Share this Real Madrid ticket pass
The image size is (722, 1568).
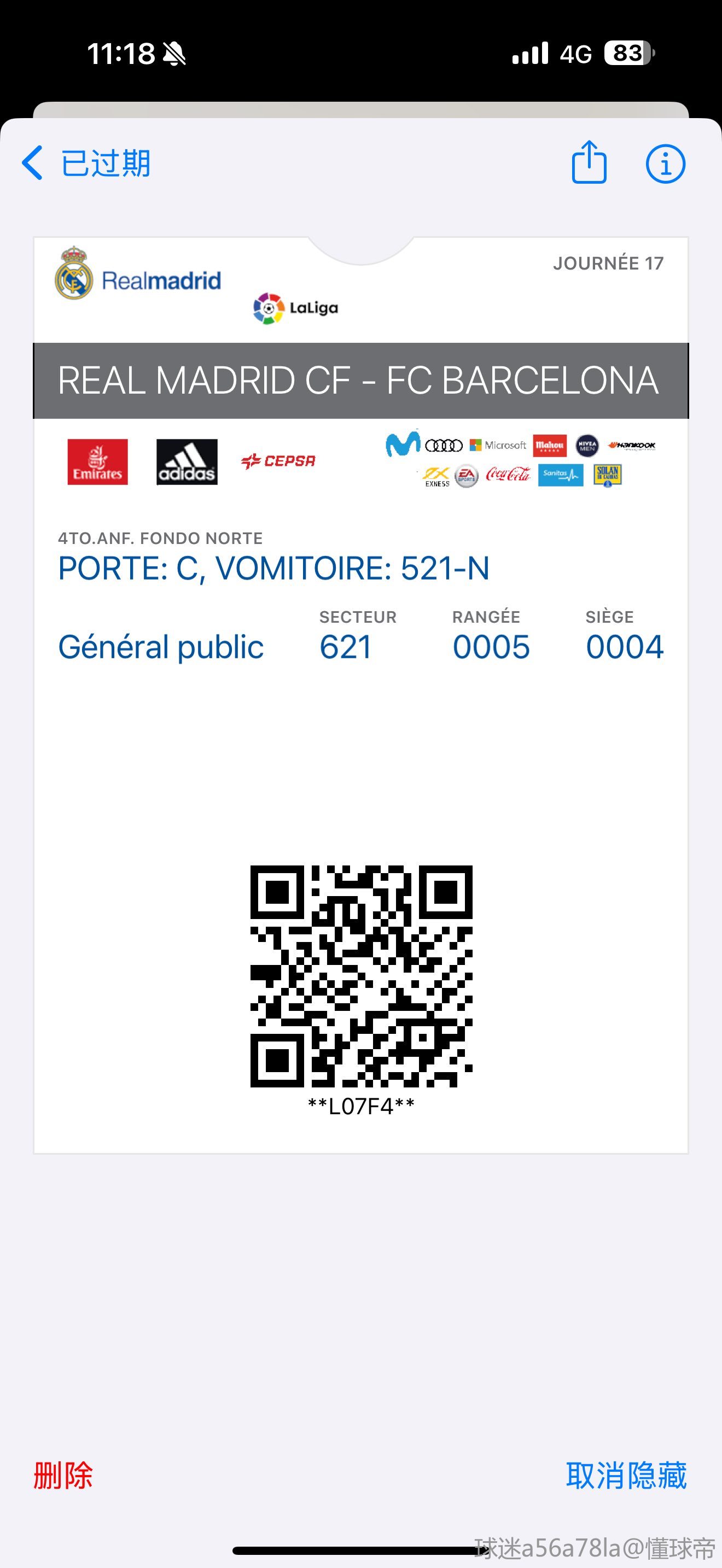click(589, 162)
